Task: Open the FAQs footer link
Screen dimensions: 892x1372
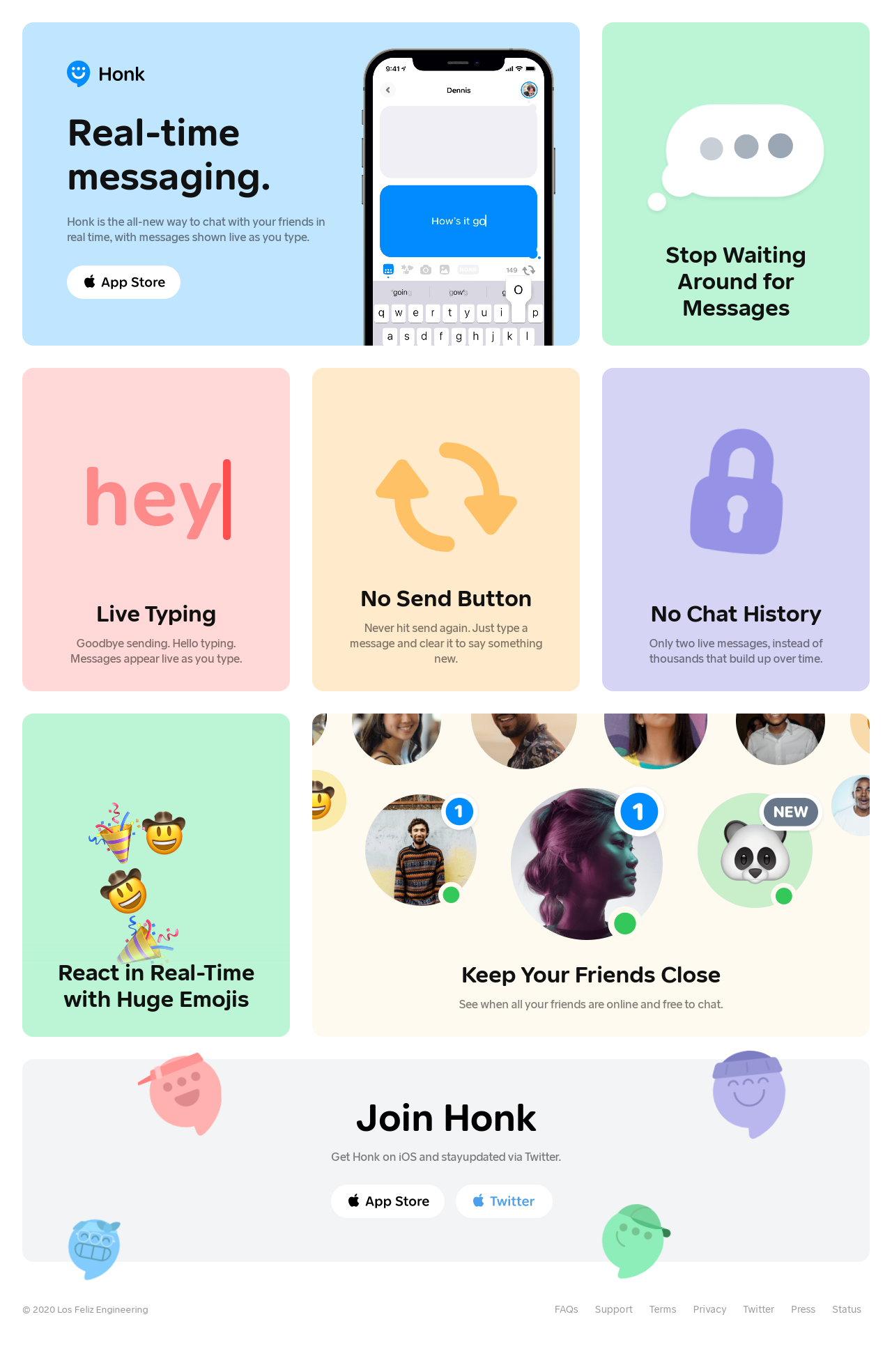Action: click(566, 1309)
